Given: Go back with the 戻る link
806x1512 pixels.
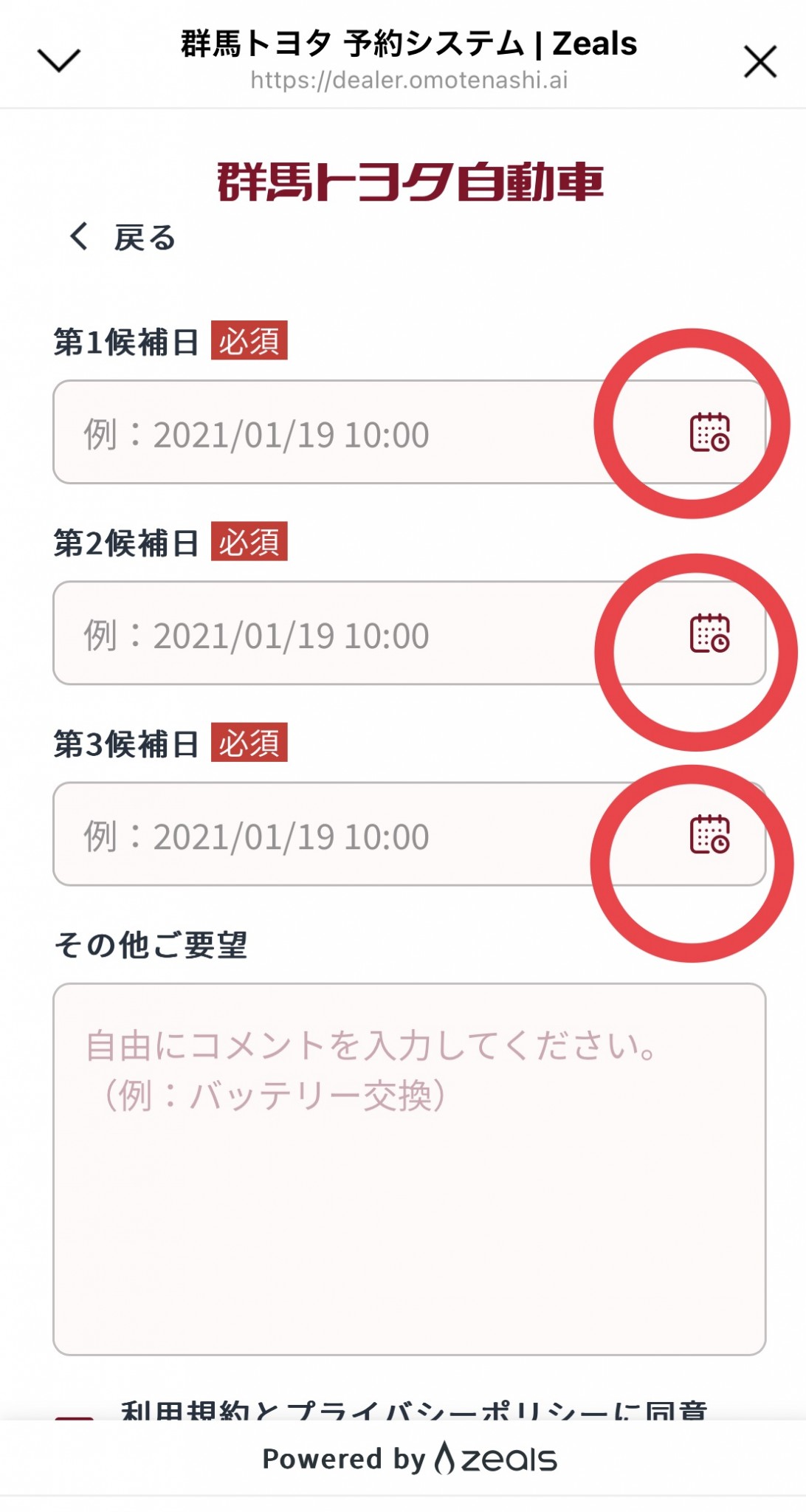Looking at the screenshot, I should pyautogui.click(x=123, y=238).
